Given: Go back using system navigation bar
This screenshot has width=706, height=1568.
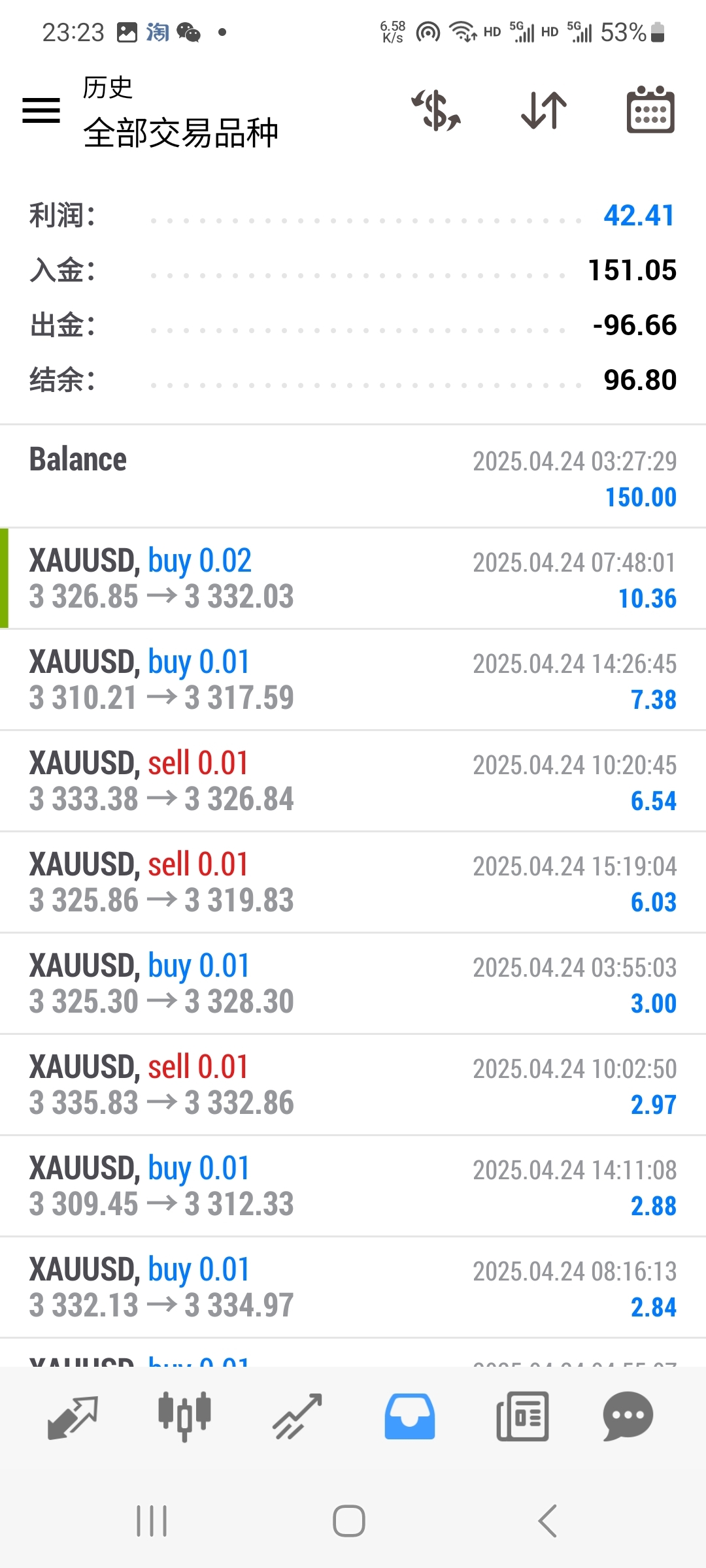Looking at the screenshot, I should click(x=547, y=1521).
